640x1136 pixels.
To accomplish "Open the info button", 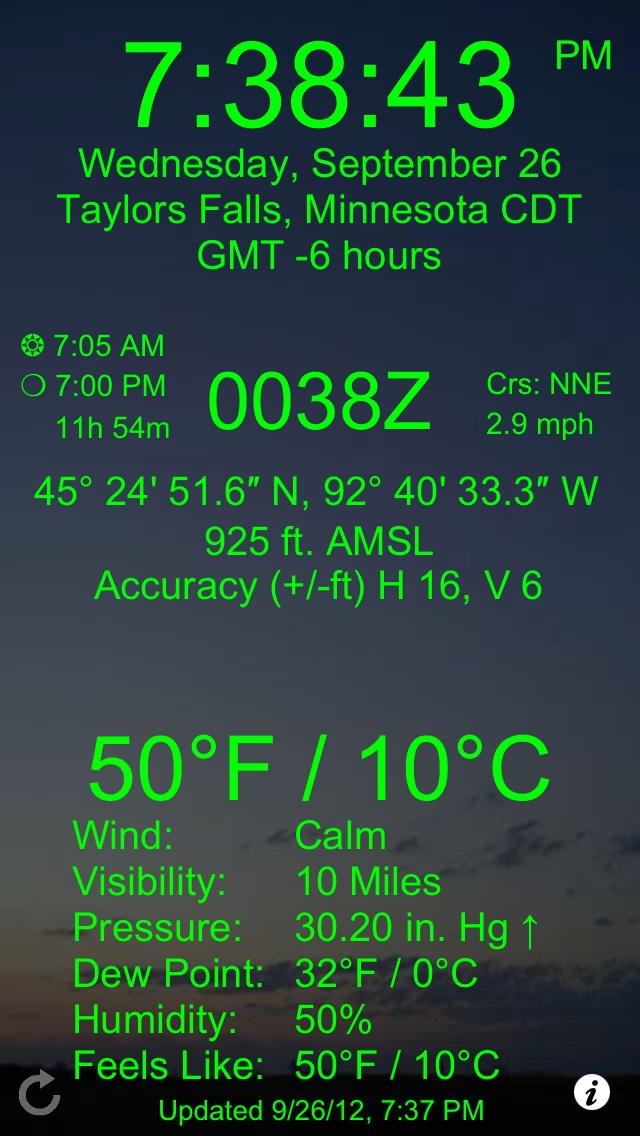I will click(x=592, y=1092).
